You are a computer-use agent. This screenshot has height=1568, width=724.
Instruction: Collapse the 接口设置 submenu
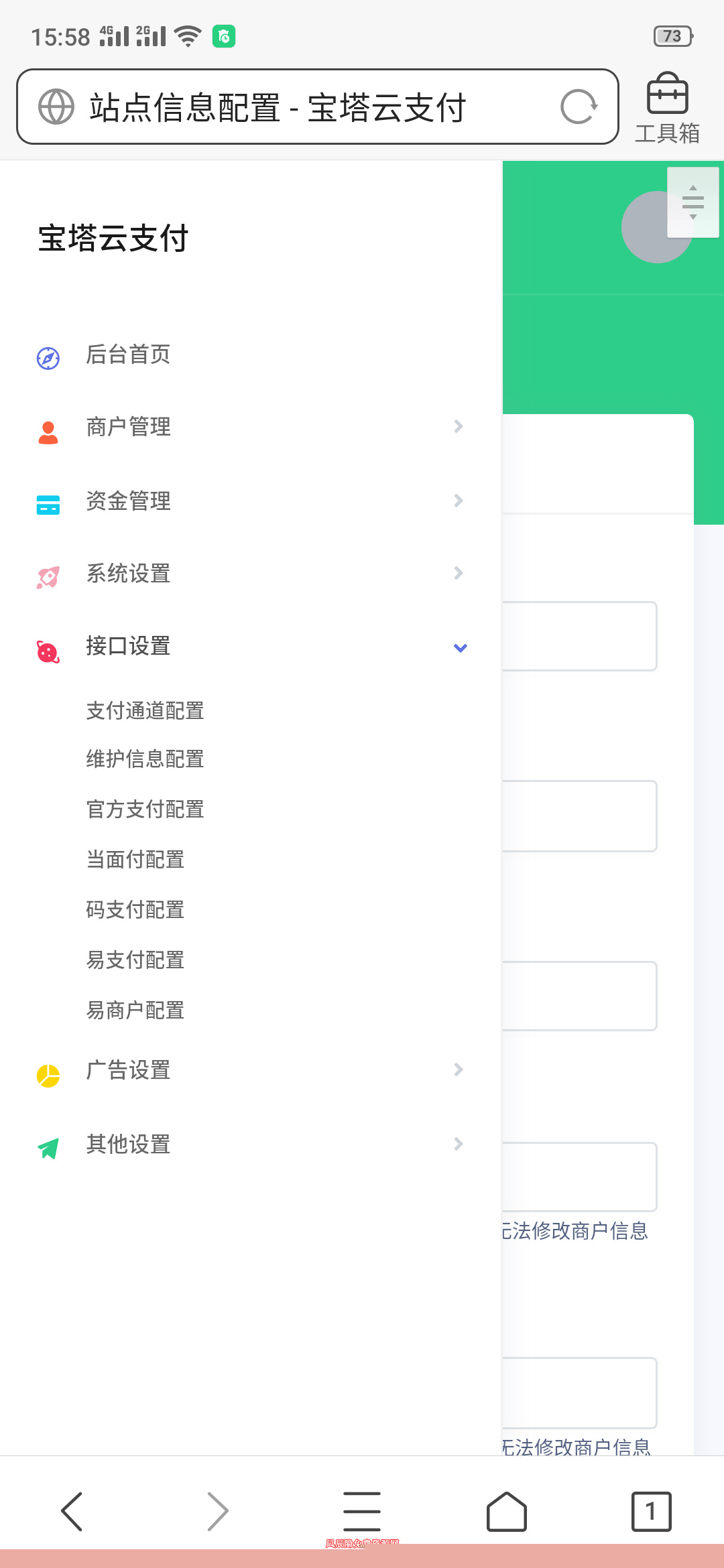460,648
